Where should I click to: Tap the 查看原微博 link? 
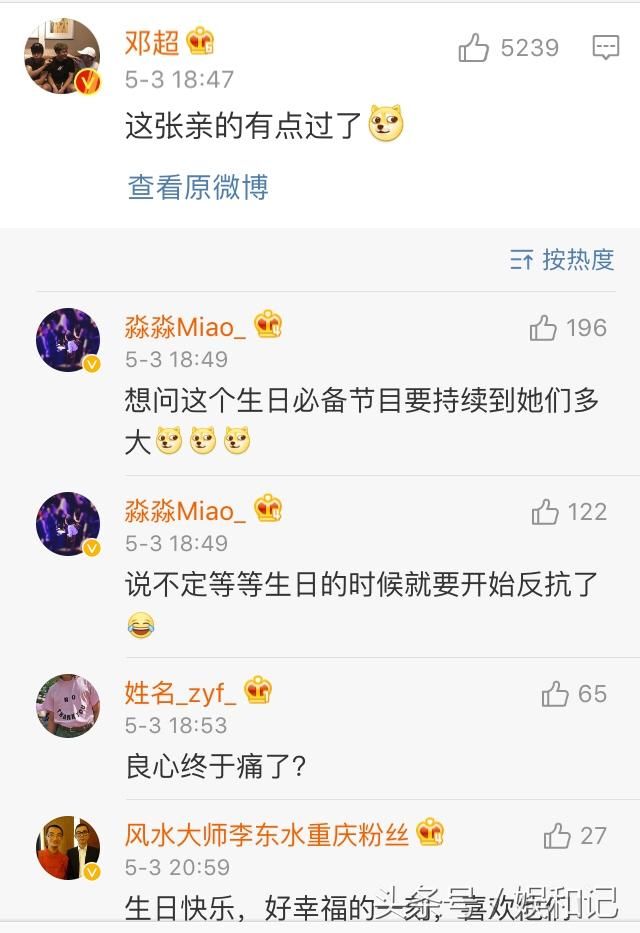tap(198, 187)
